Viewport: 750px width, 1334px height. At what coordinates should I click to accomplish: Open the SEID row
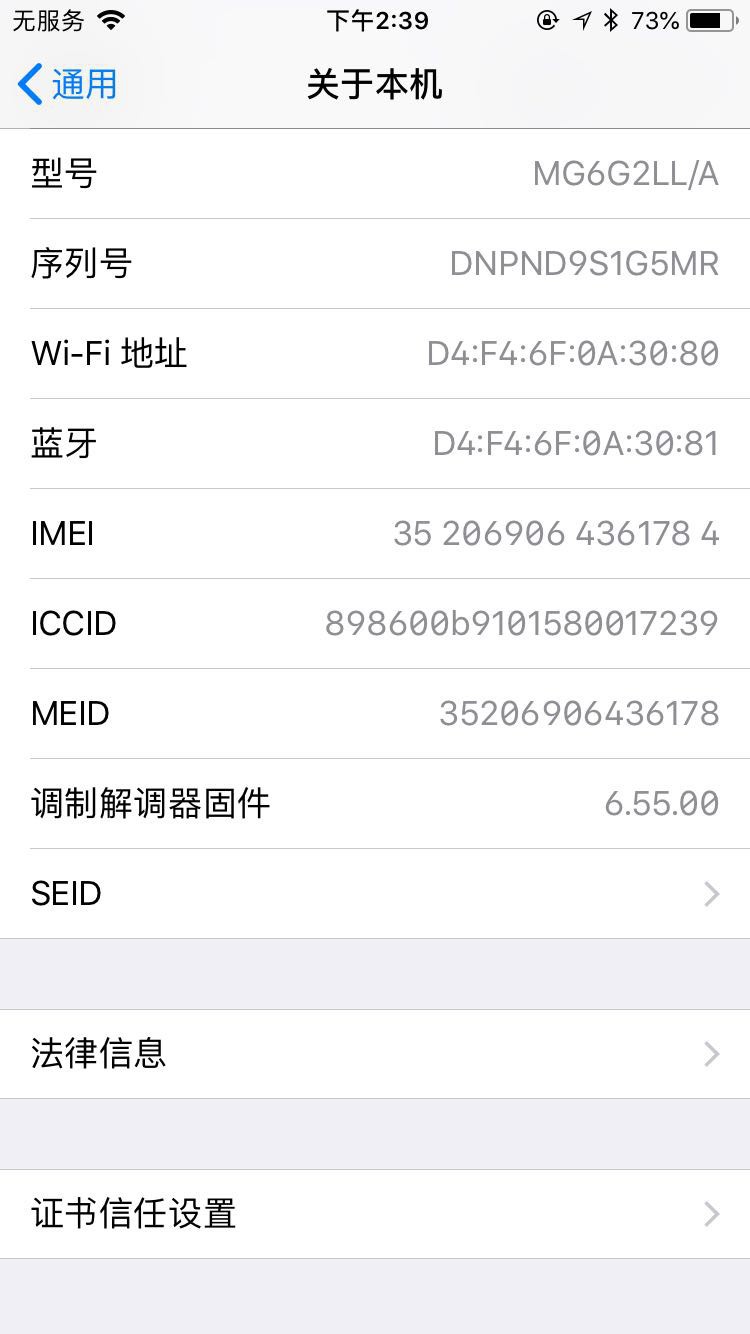coord(375,894)
